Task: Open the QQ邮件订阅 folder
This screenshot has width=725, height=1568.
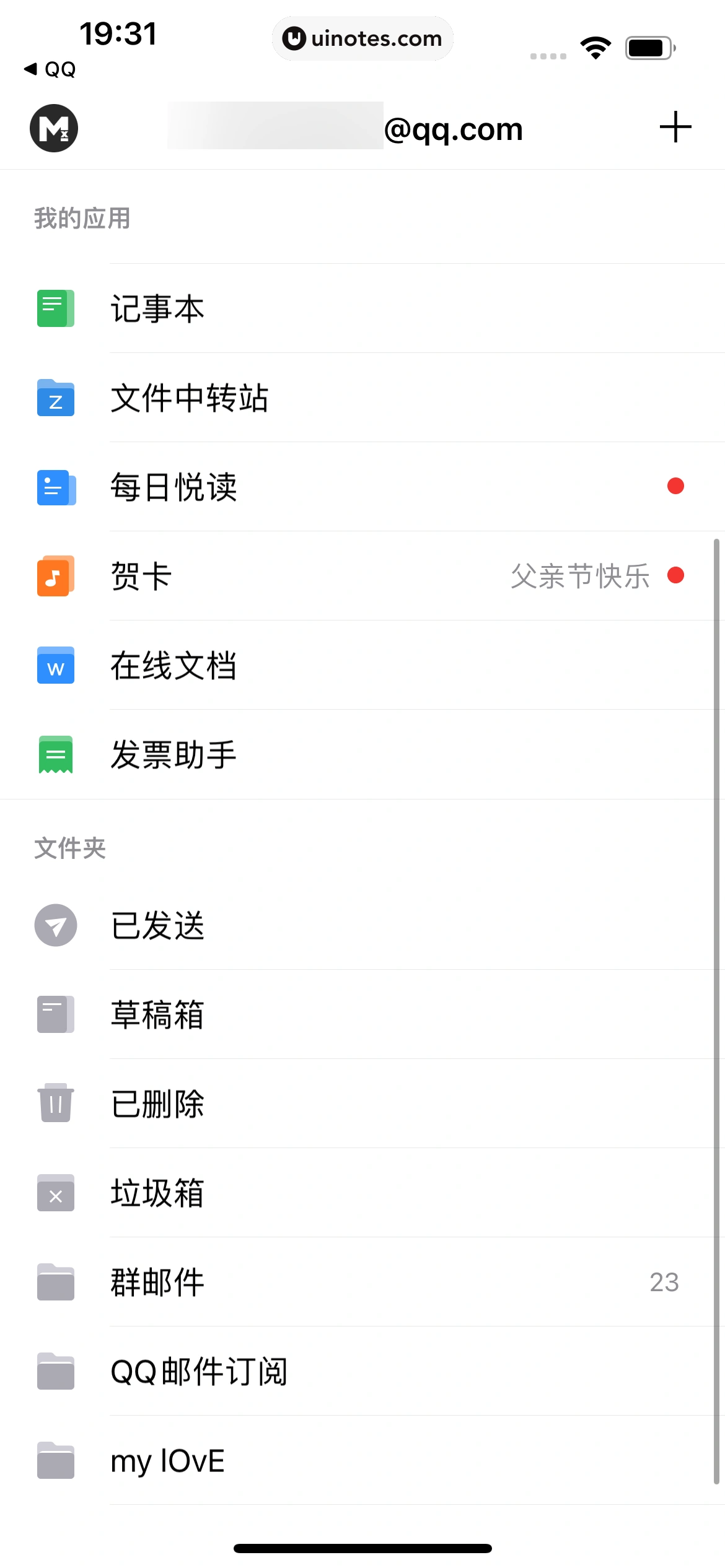Action: tap(198, 1372)
